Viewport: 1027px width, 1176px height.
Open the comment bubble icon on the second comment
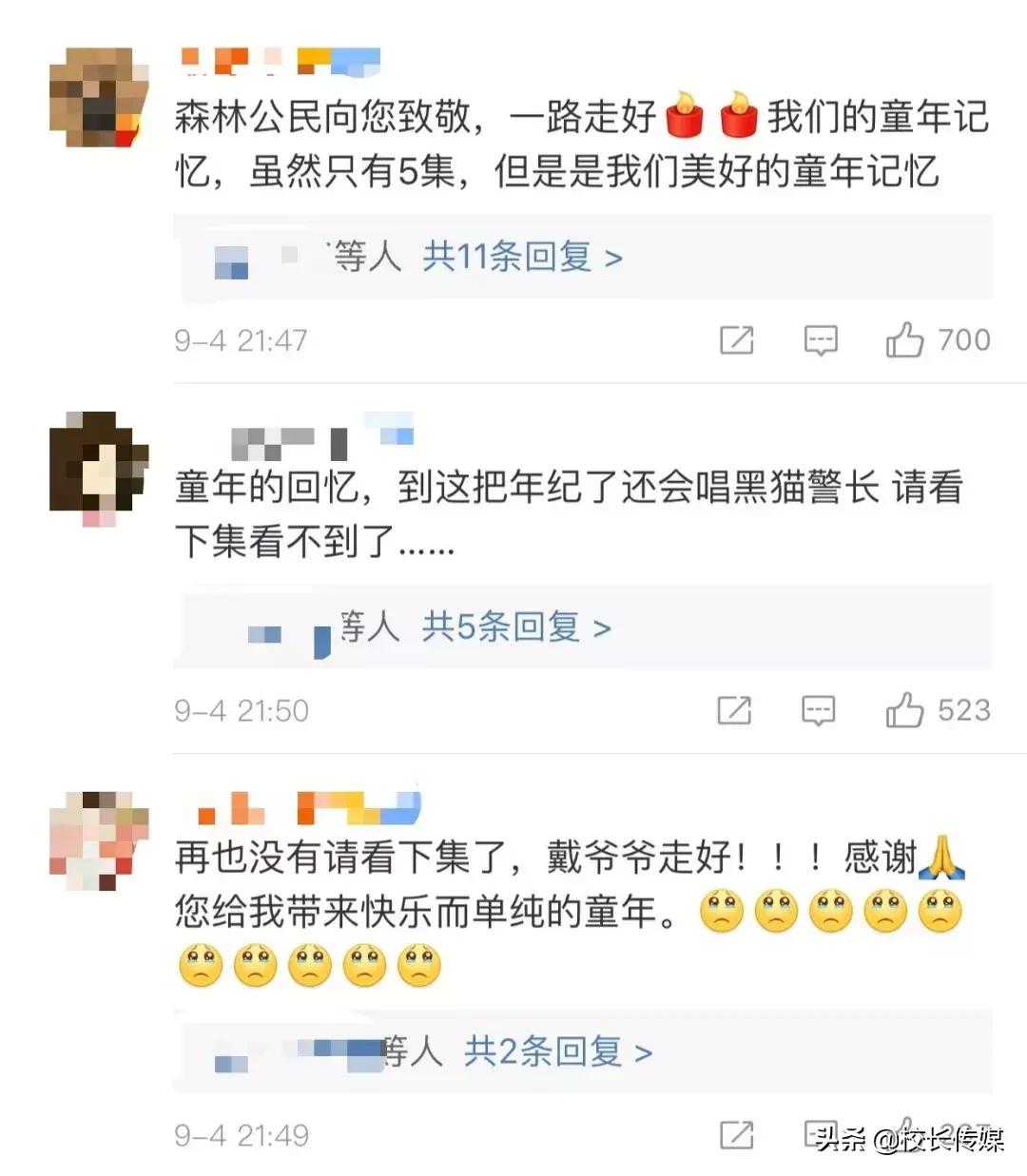tap(820, 710)
